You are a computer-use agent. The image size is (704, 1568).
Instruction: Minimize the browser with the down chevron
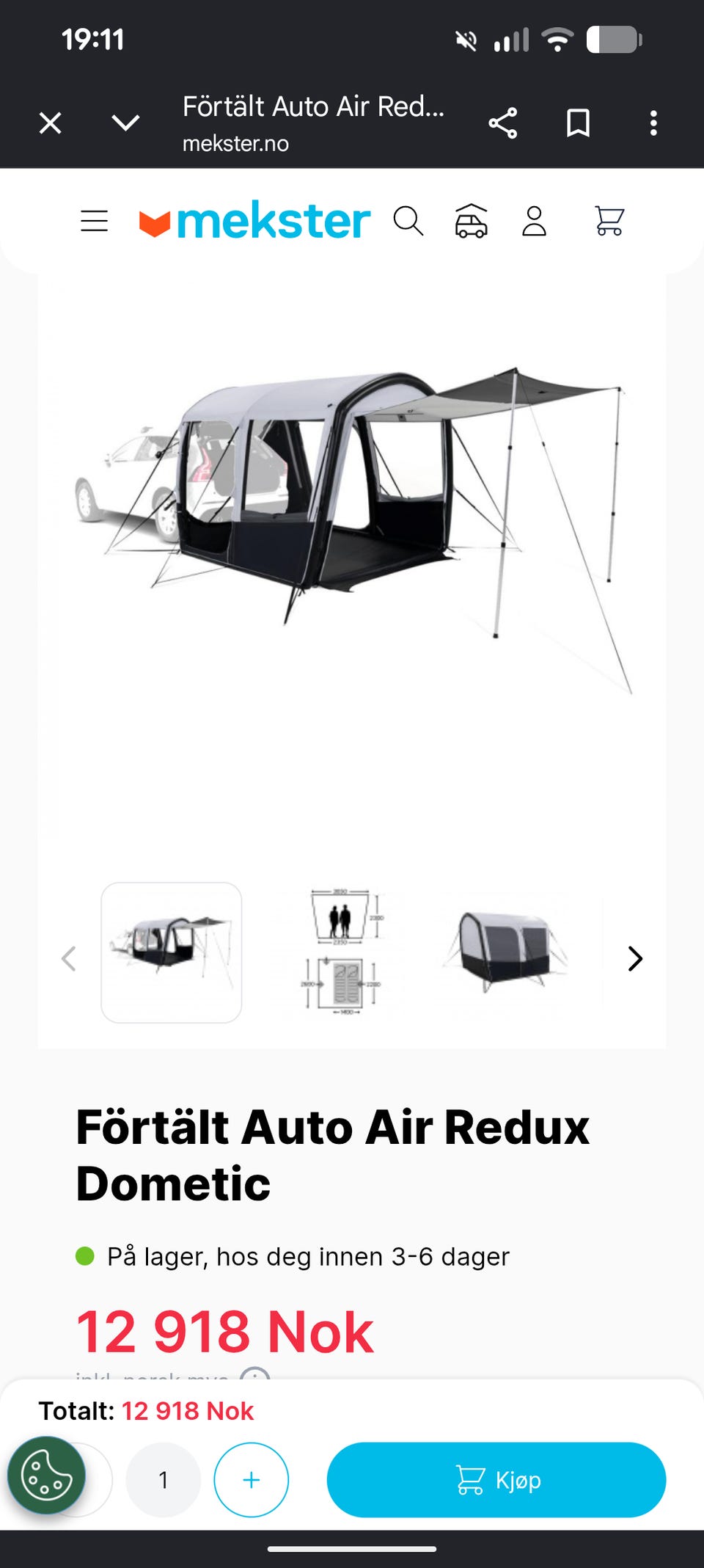(x=125, y=123)
